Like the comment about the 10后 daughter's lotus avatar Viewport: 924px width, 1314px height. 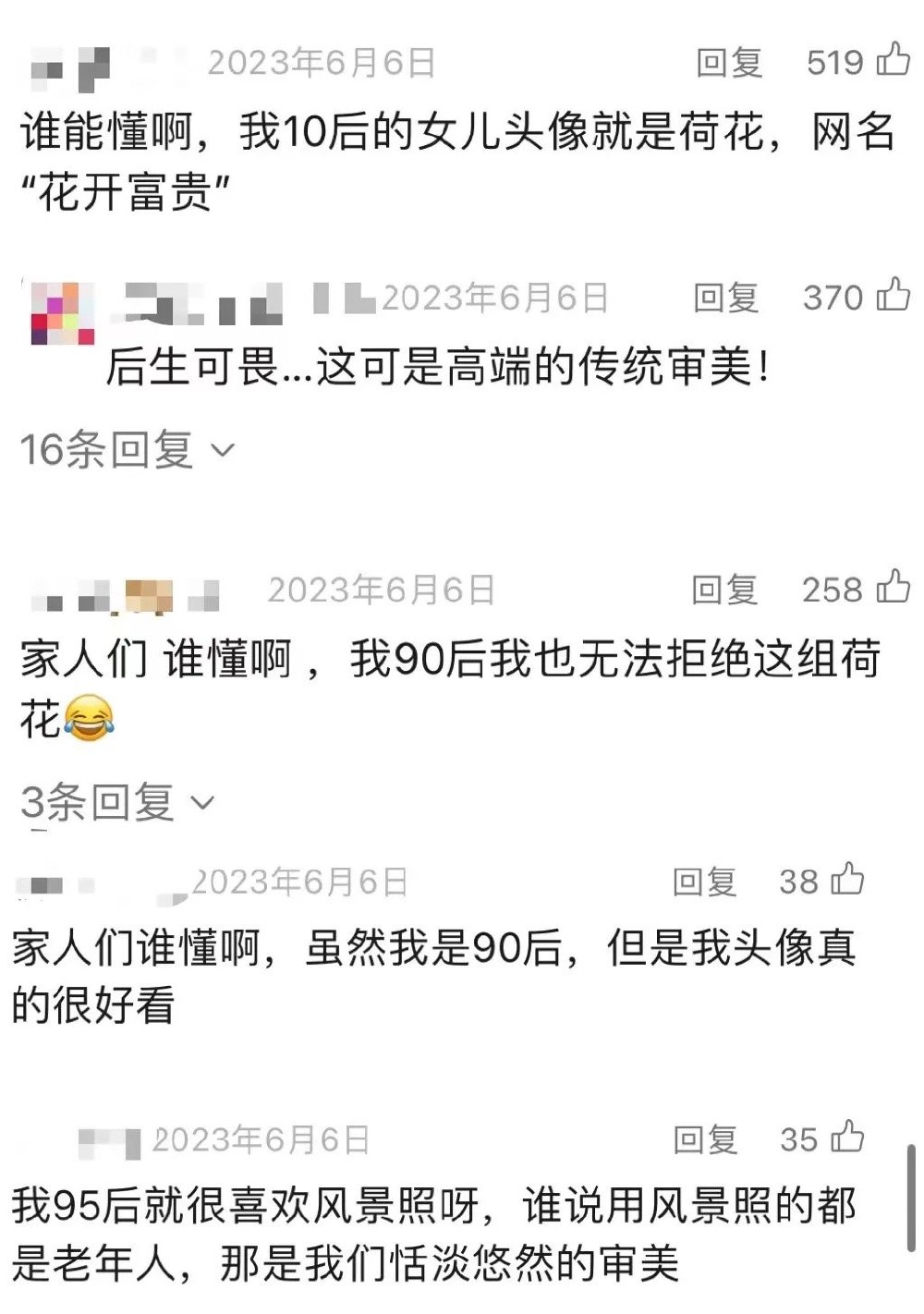point(893,61)
